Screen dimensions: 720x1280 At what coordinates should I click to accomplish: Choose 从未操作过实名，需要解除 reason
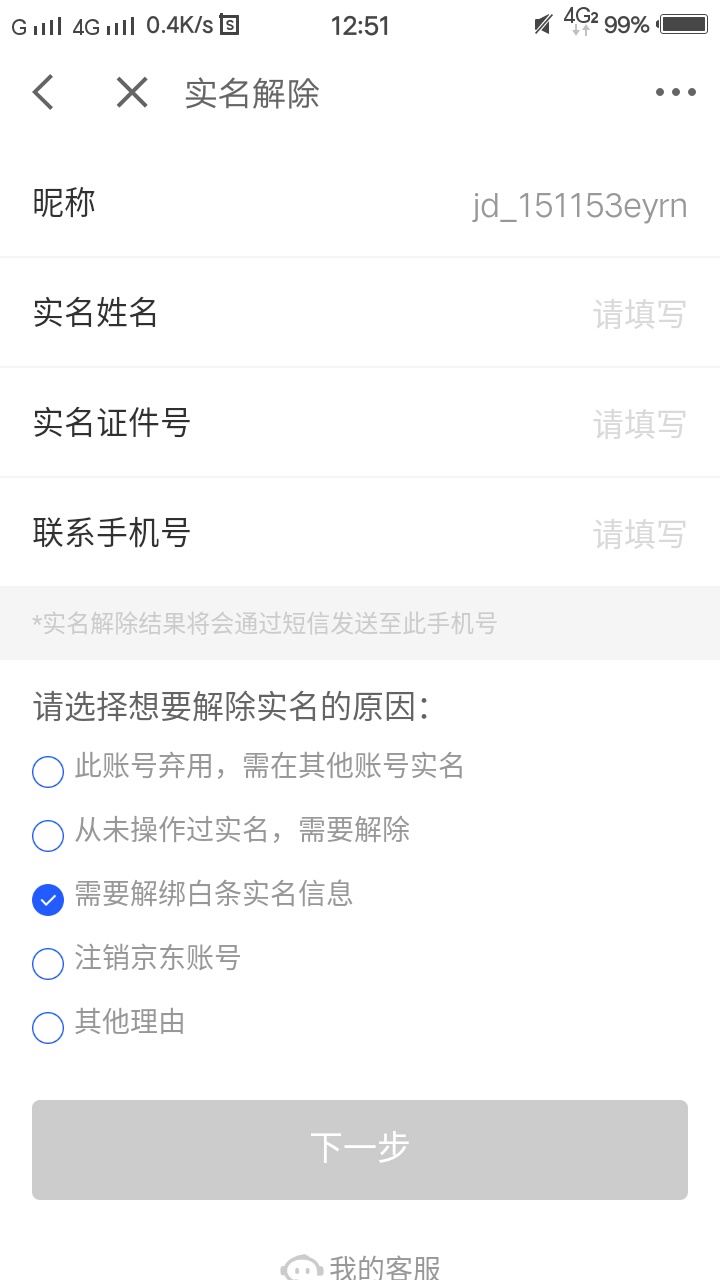click(222, 832)
